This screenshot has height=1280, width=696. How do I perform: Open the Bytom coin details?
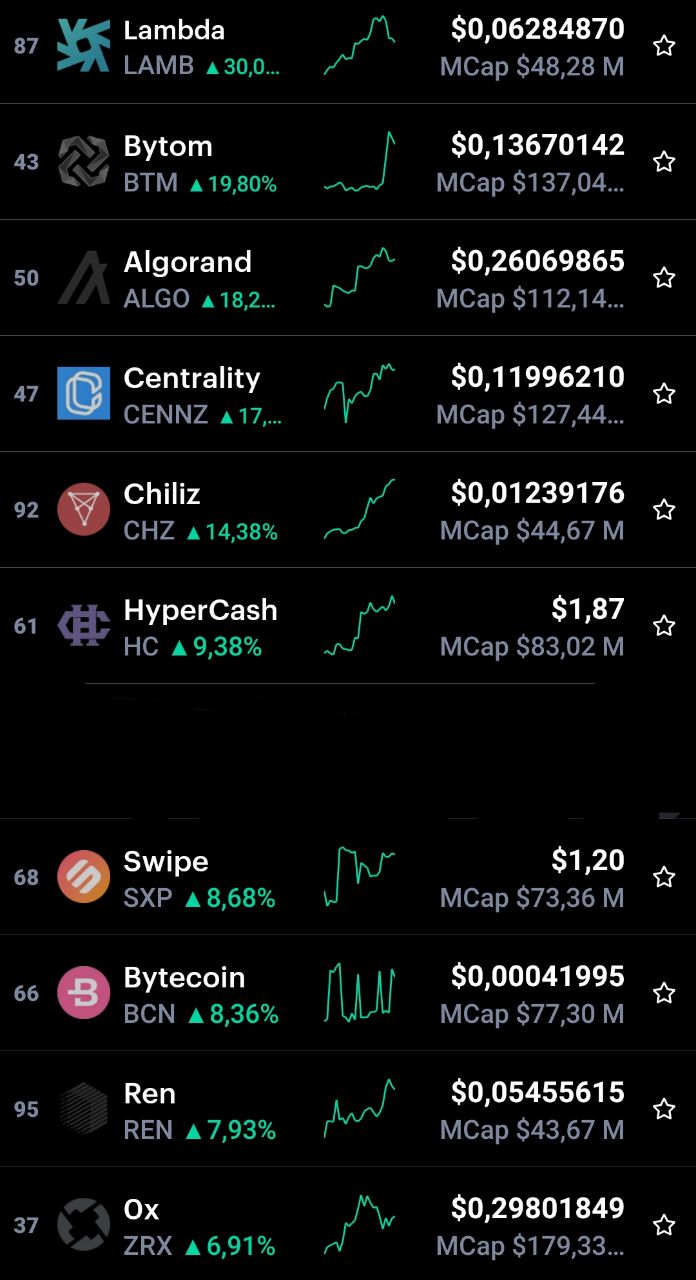[x=348, y=162]
